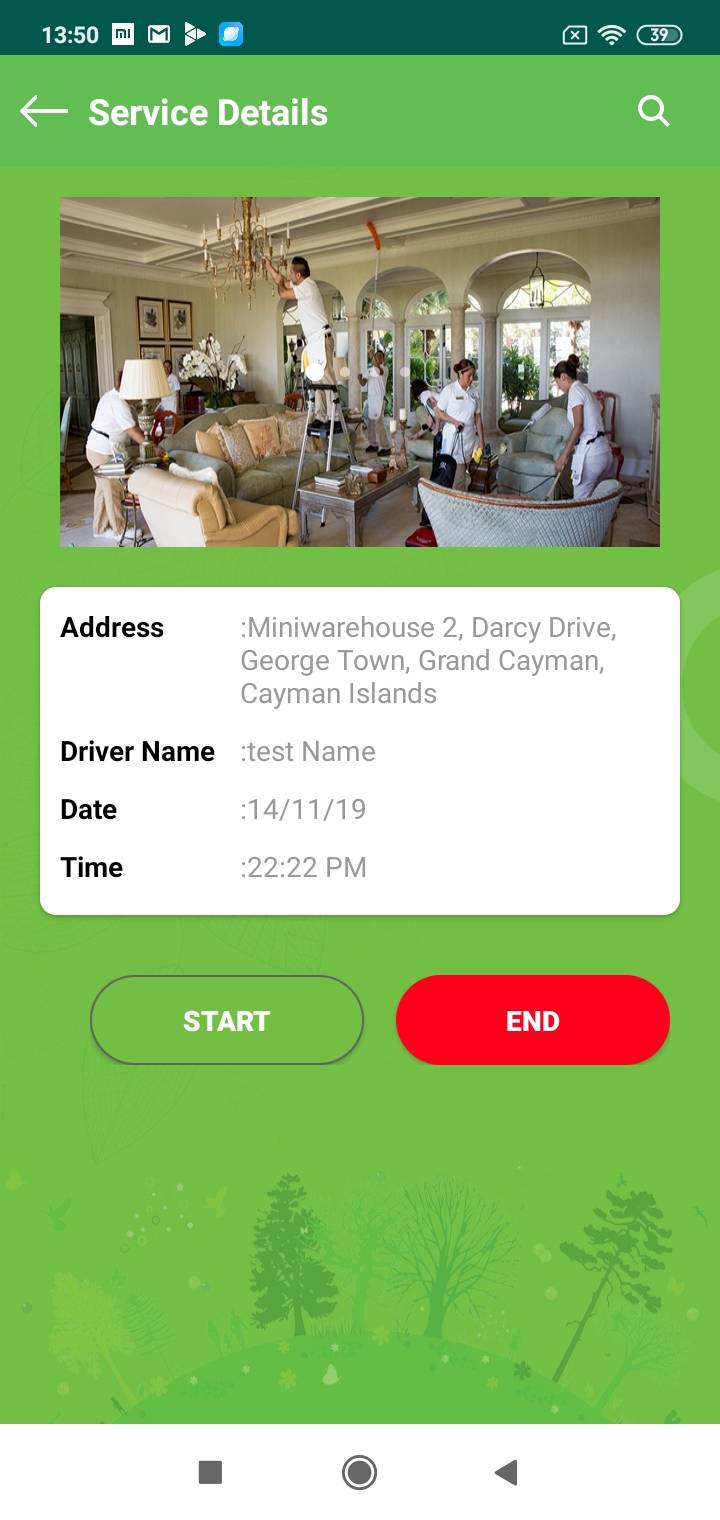Start the service with START button
Viewport: 720px width, 1520px height.
coord(227,1021)
